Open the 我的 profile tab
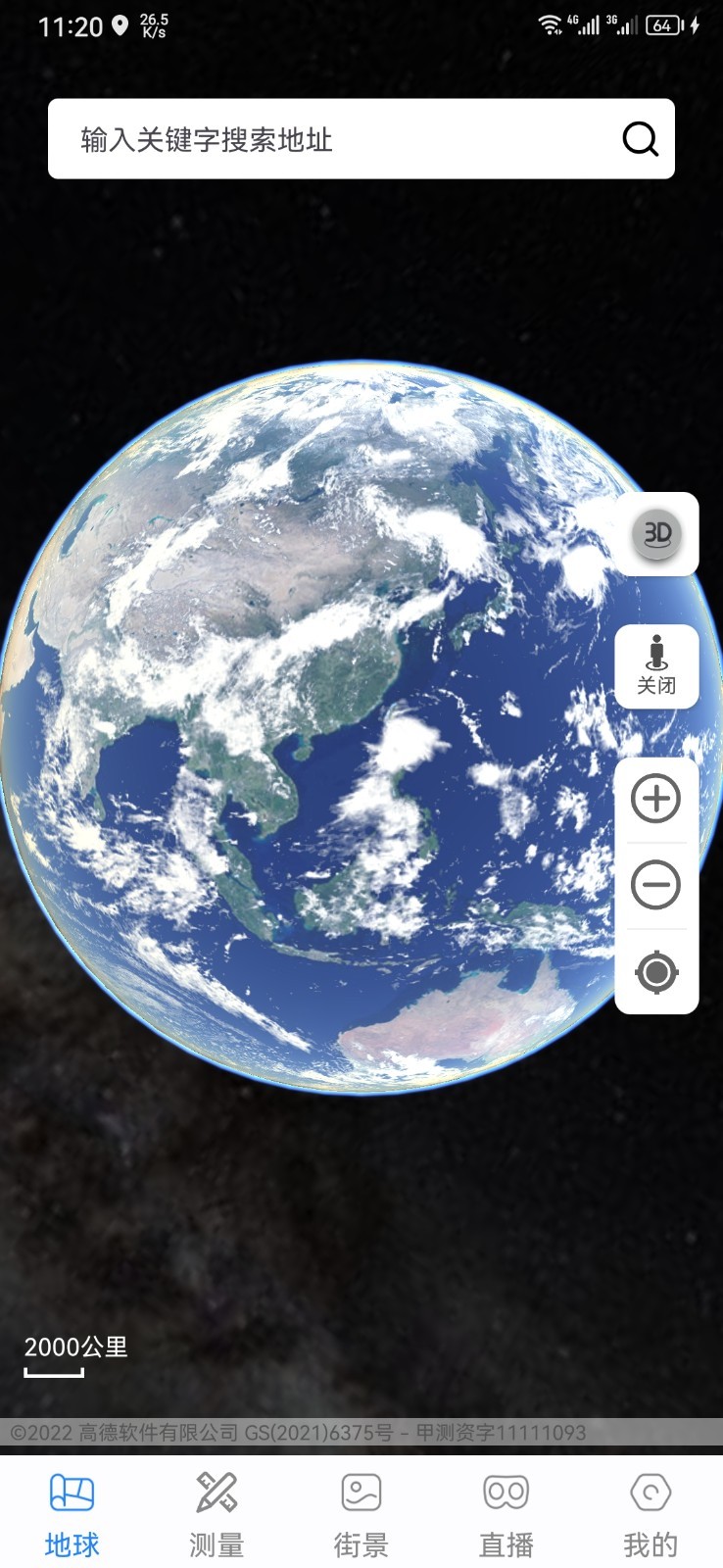This screenshot has height=1568, width=723. pos(651,1515)
